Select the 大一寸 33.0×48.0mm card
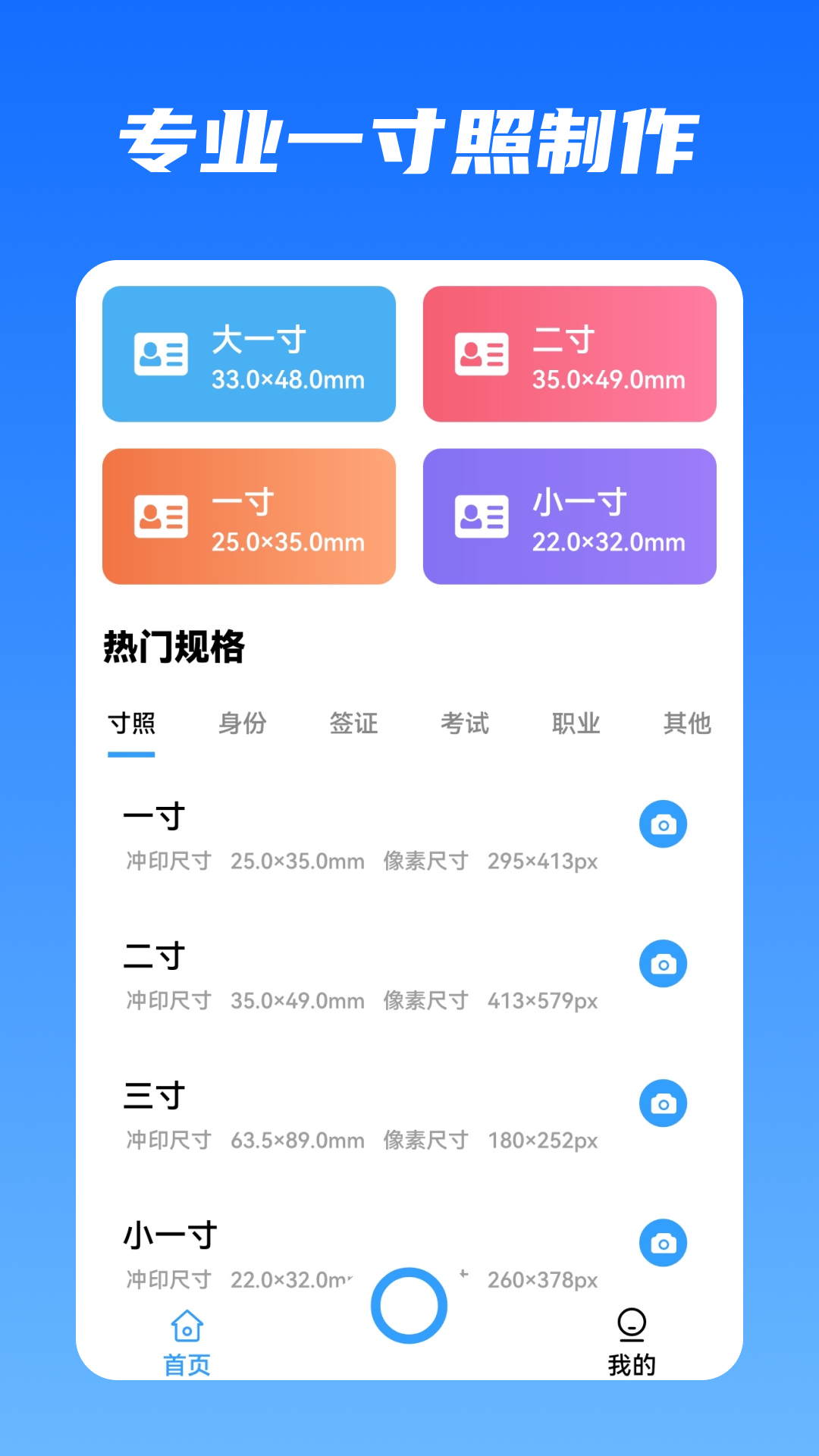819x1456 pixels. [x=249, y=353]
